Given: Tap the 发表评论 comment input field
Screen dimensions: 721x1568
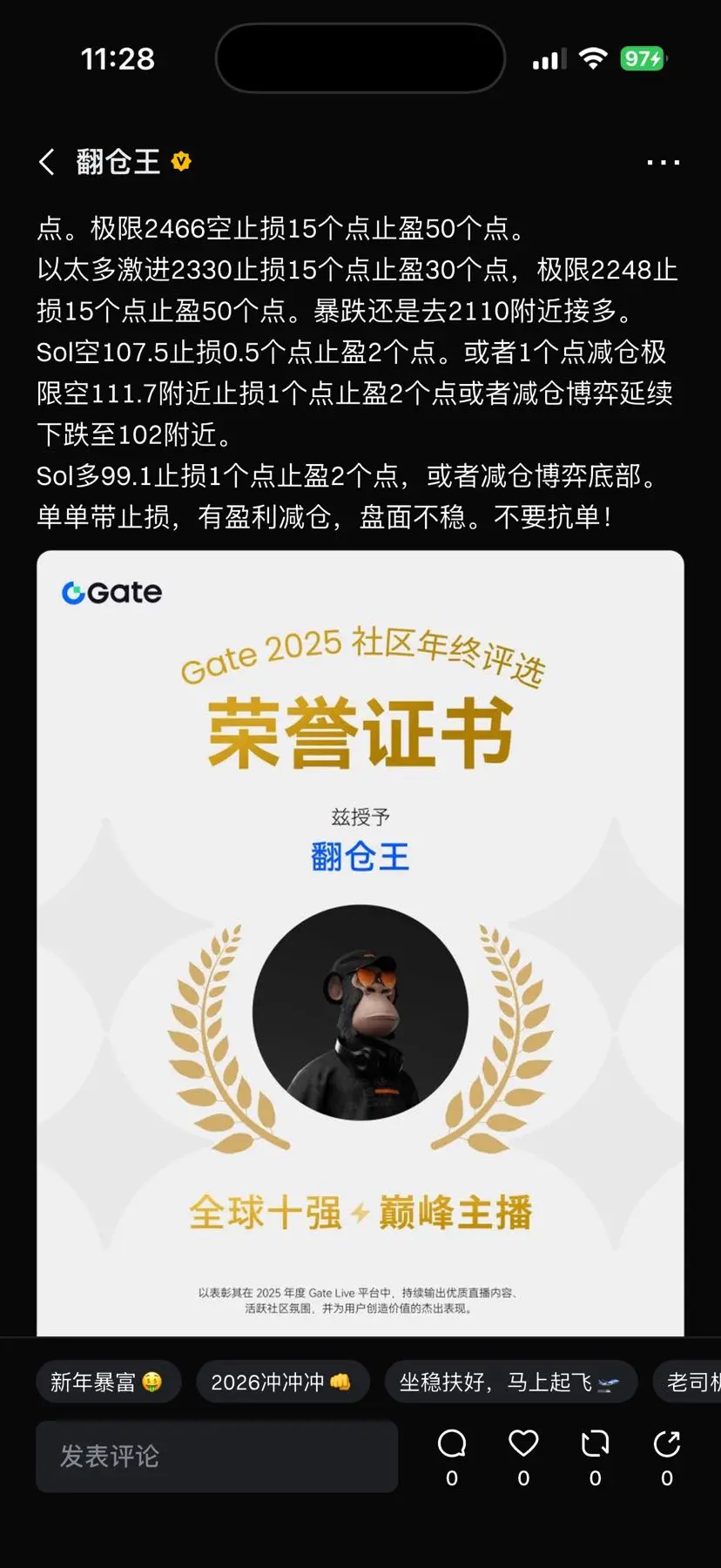Looking at the screenshot, I should click(215, 1457).
